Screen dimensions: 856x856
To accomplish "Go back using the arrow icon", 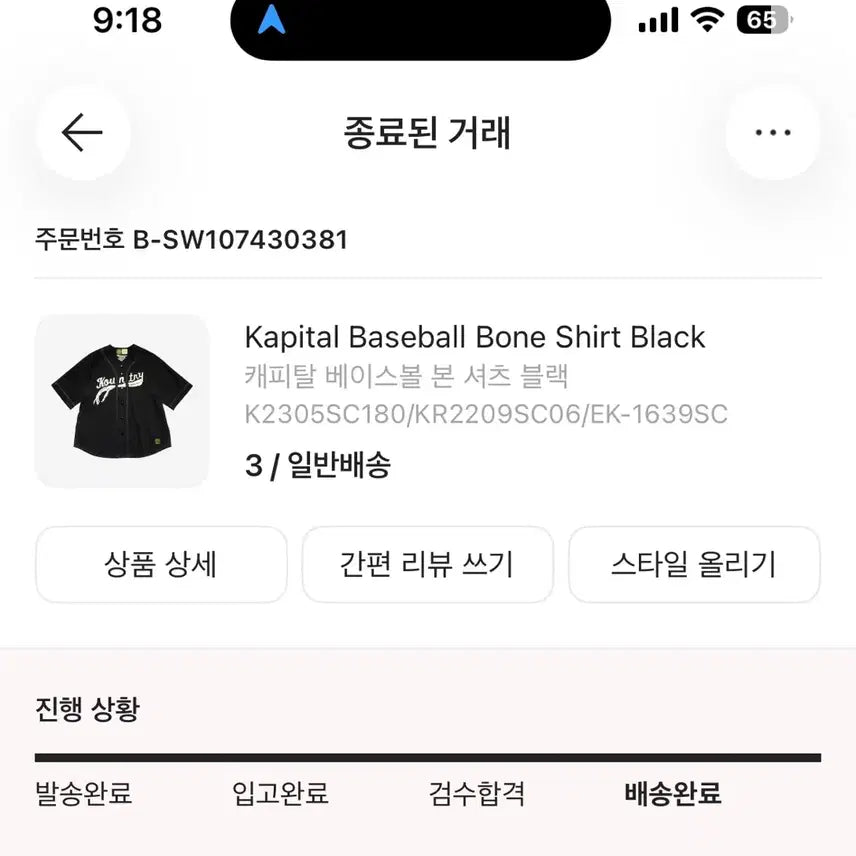I will [82, 132].
